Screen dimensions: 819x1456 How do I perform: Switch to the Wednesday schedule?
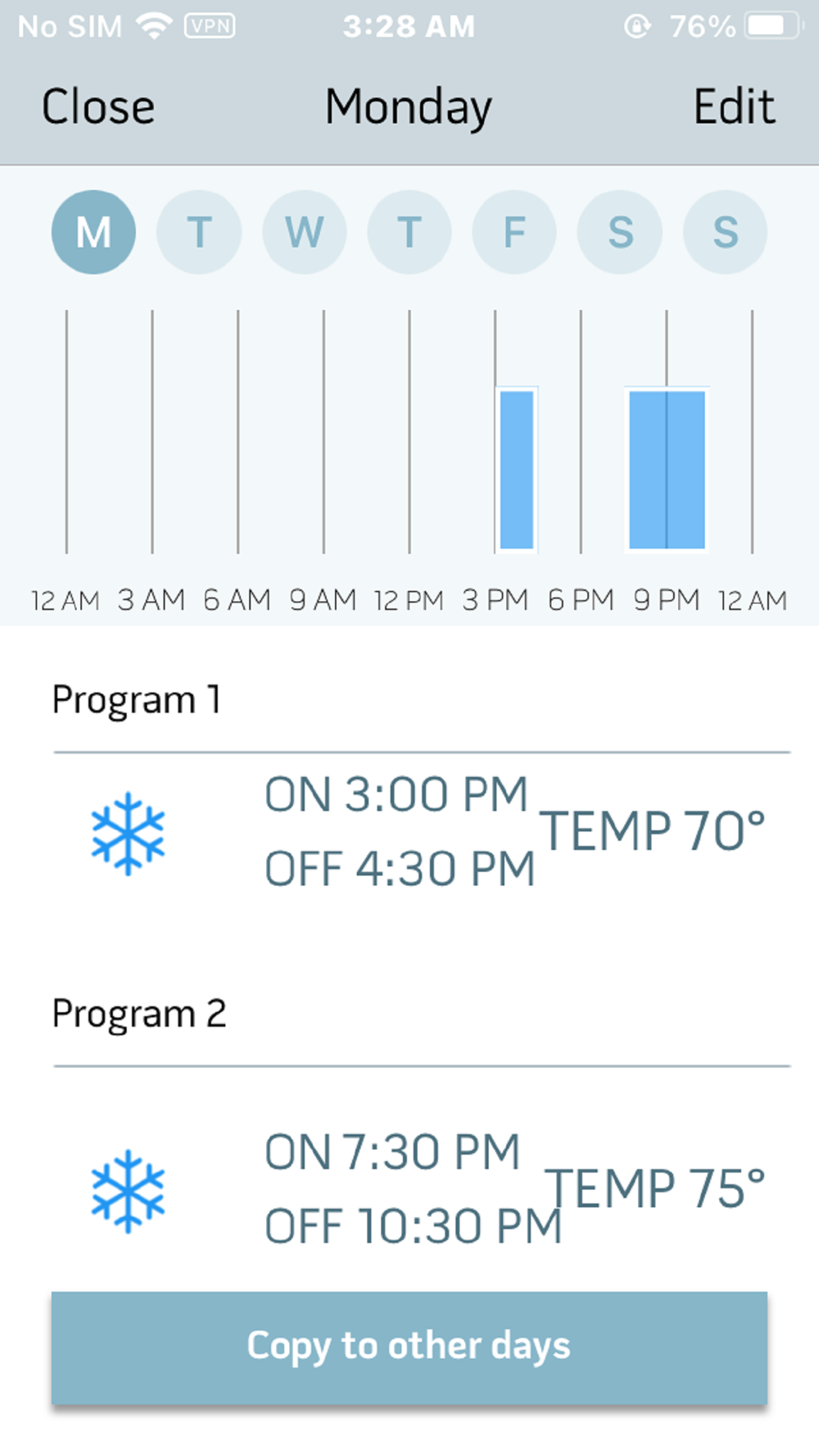[304, 232]
